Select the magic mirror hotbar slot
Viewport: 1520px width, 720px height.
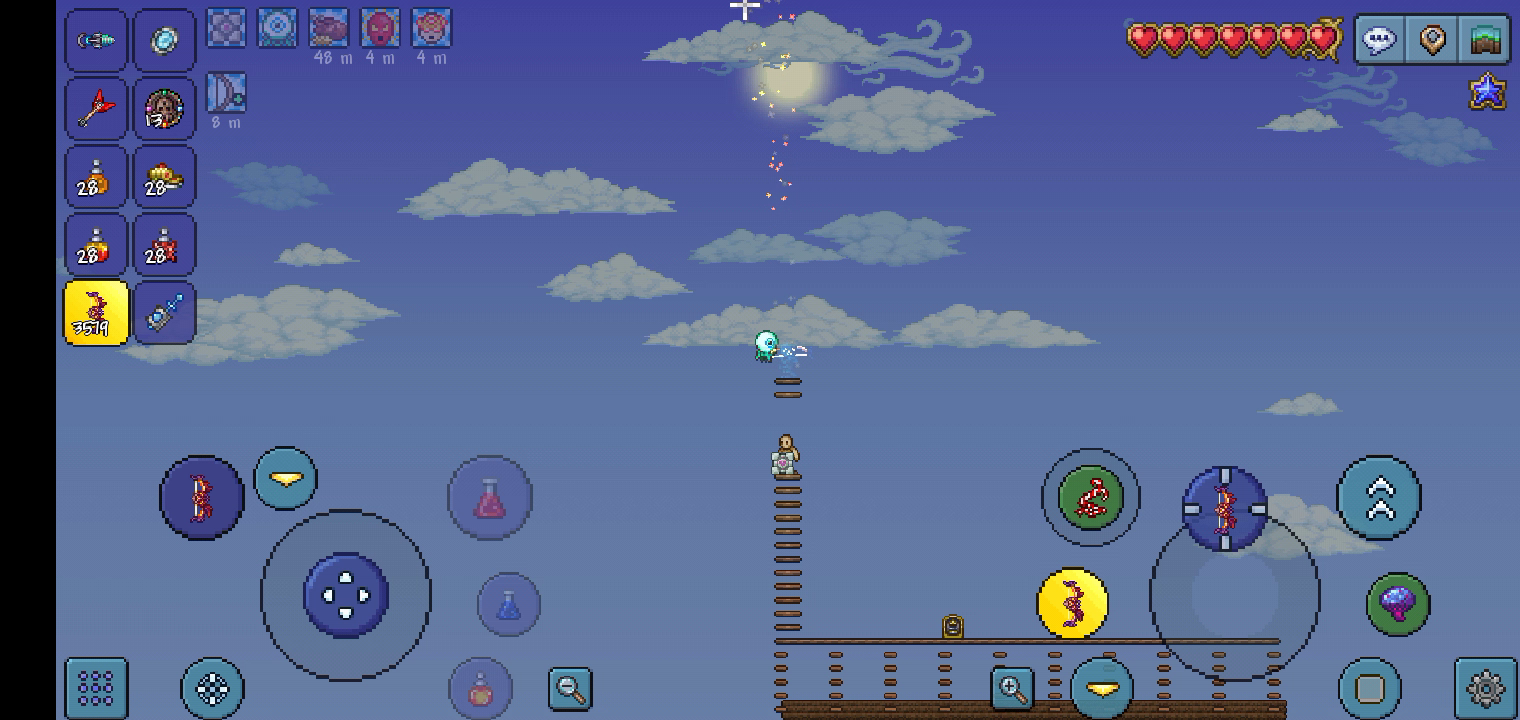tap(164, 40)
